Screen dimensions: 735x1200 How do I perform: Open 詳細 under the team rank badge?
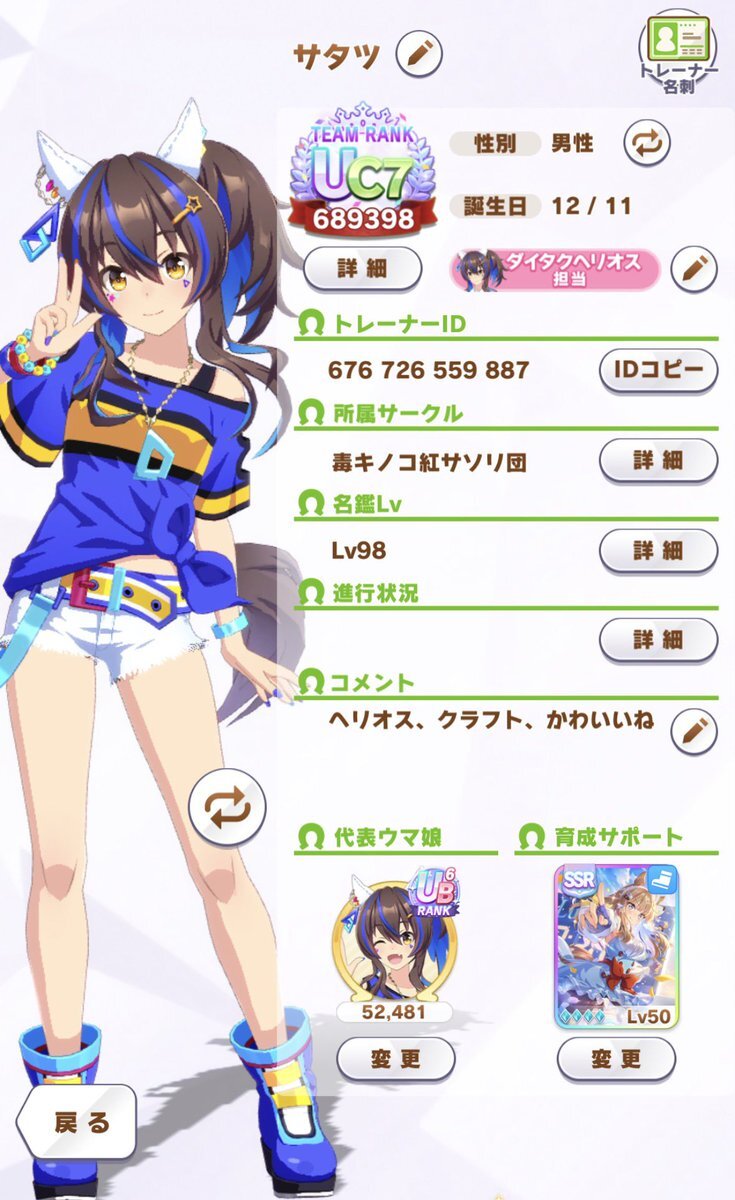[x=362, y=267]
